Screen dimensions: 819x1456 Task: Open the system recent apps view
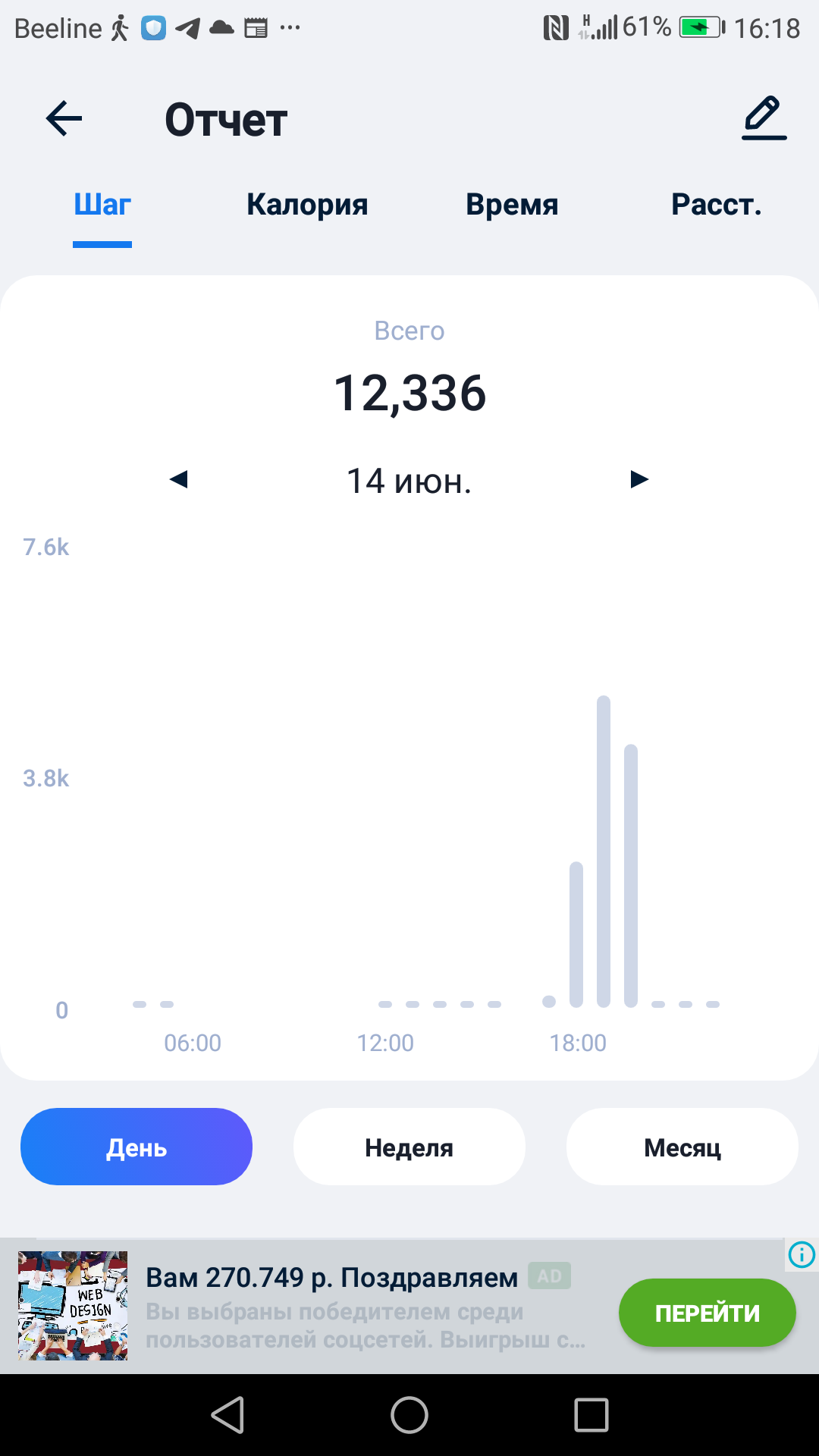(x=591, y=1415)
